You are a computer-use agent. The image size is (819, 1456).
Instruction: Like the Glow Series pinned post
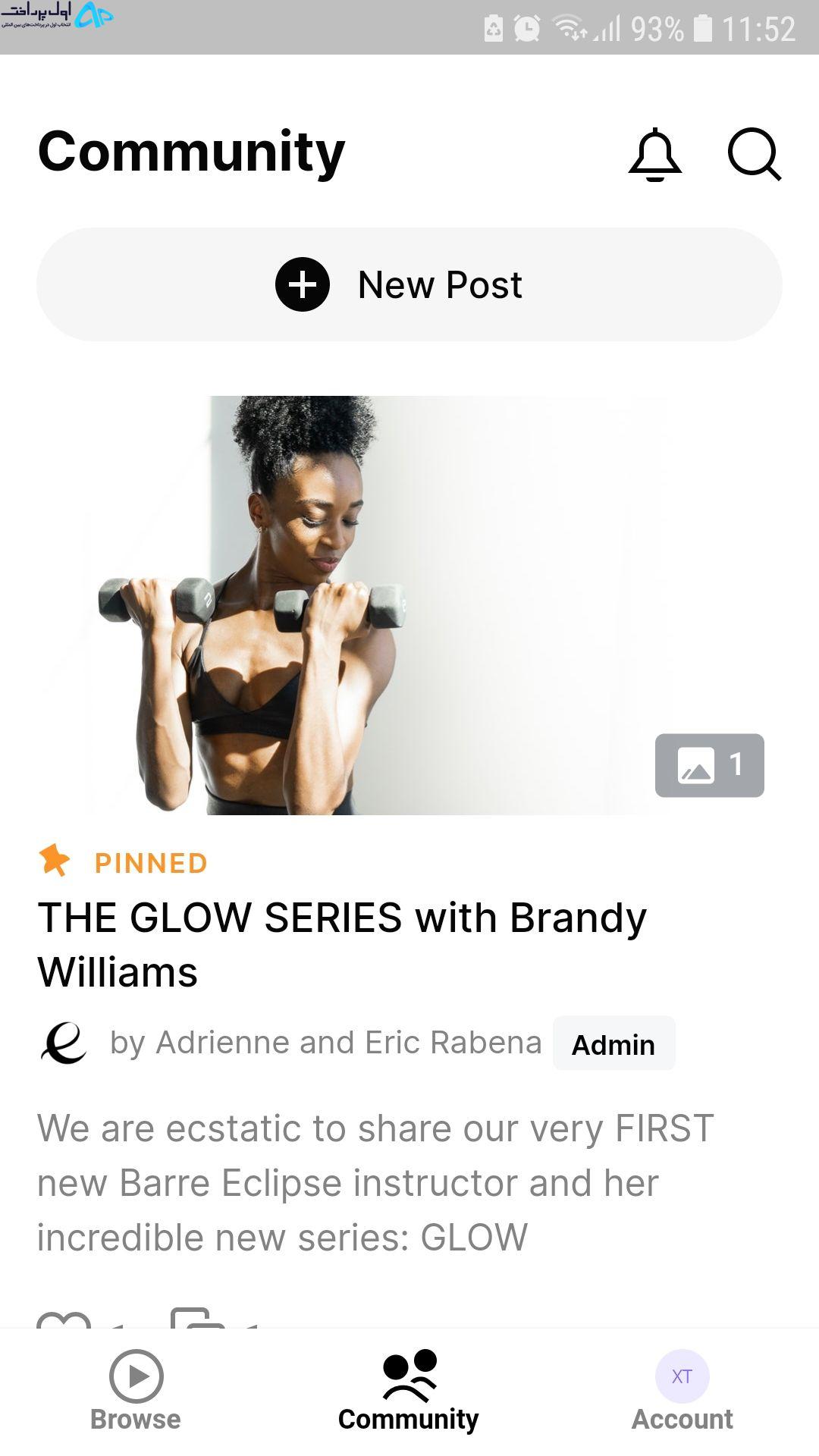[x=64, y=1318]
